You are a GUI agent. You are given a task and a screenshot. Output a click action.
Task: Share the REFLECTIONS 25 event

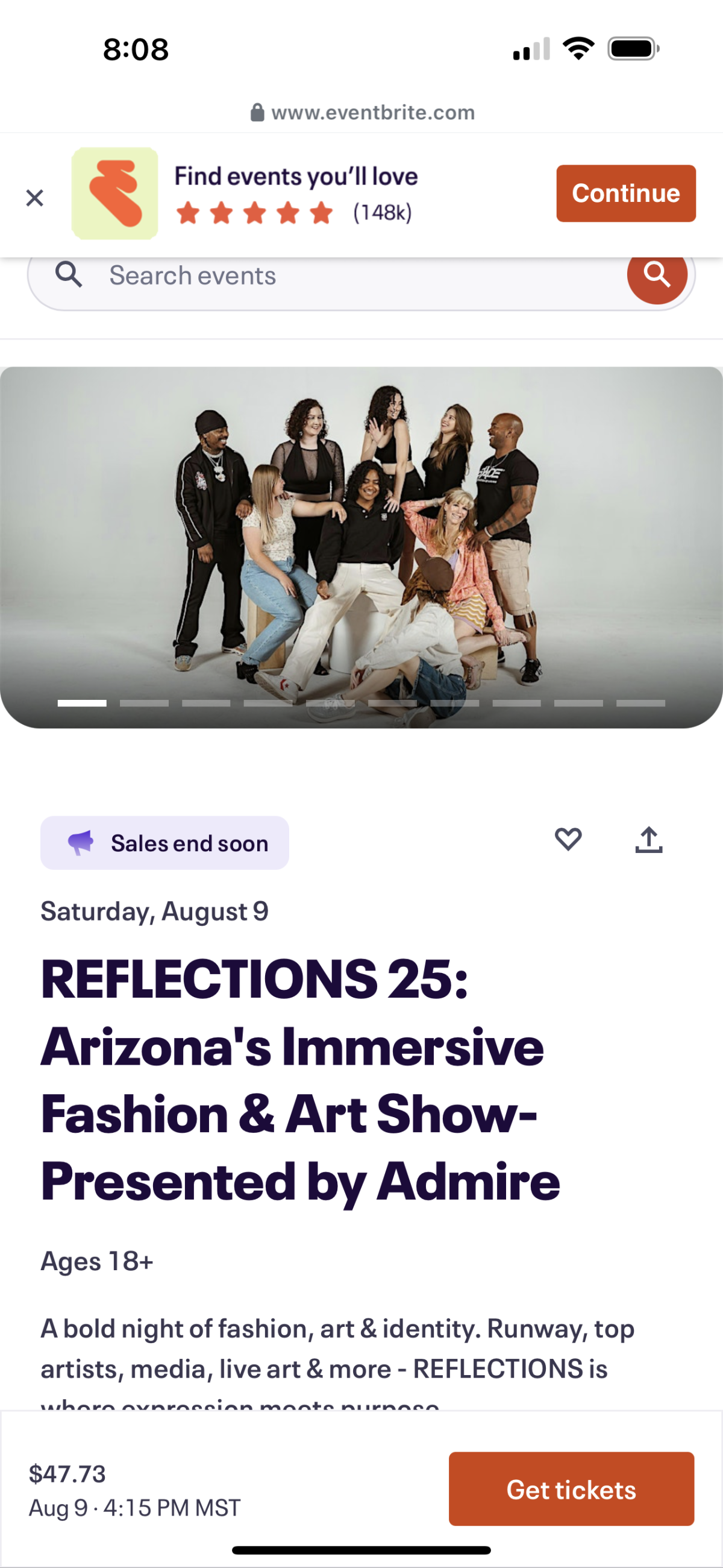point(648,839)
